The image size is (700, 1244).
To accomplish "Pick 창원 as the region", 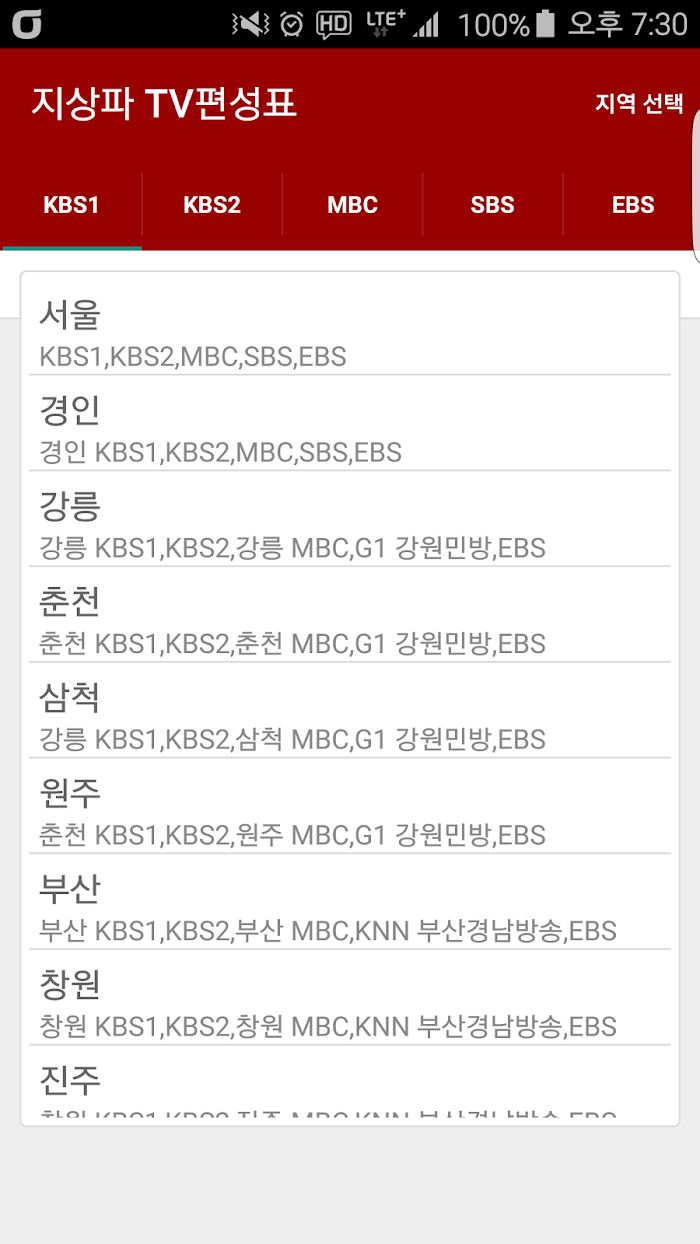I will [x=350, y=998].
